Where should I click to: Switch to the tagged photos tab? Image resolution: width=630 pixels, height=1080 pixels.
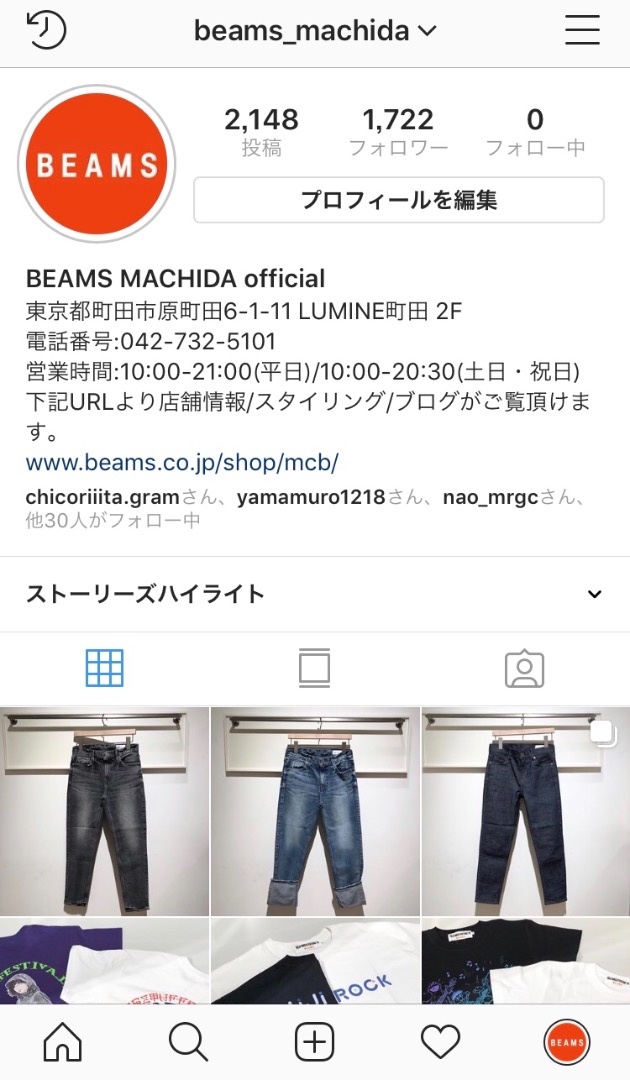(524, 668)
